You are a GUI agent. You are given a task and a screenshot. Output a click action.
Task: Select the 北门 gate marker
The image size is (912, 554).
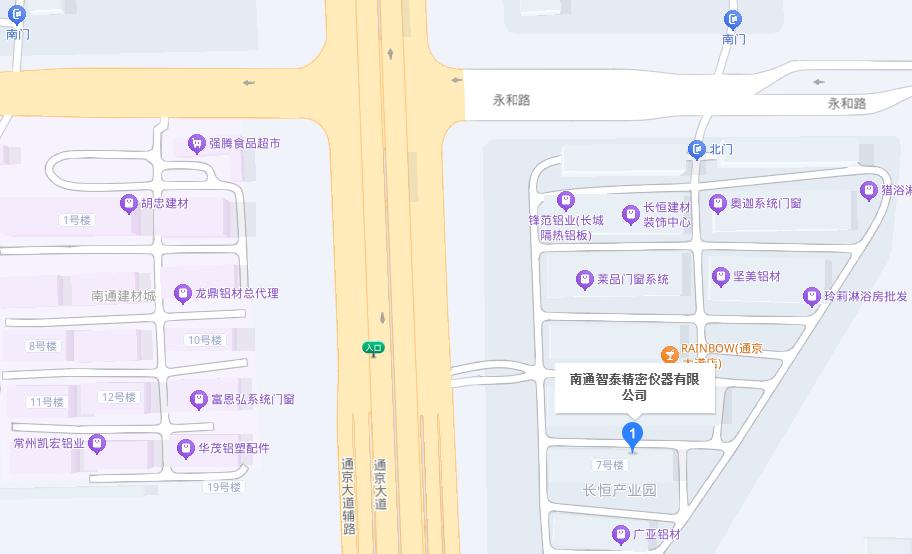click(x=697, y=150)
